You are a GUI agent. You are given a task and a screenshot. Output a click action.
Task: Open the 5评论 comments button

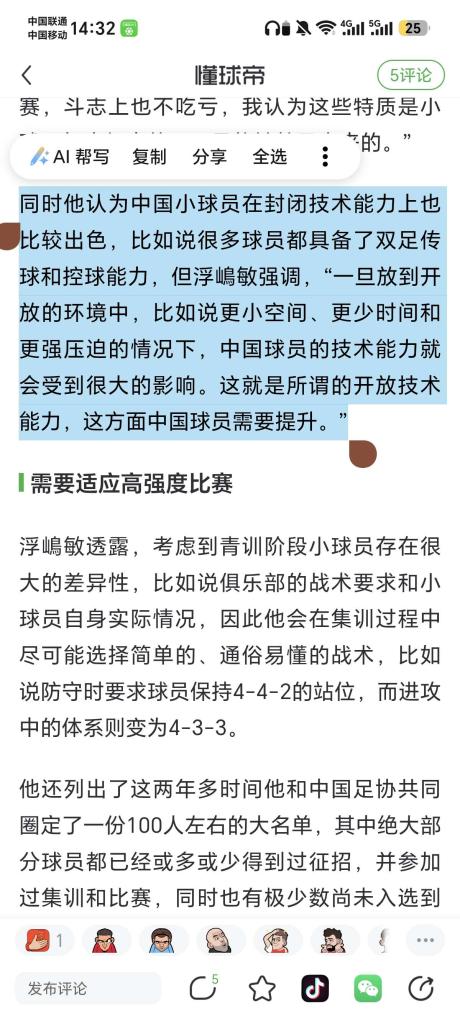point(410,75)
